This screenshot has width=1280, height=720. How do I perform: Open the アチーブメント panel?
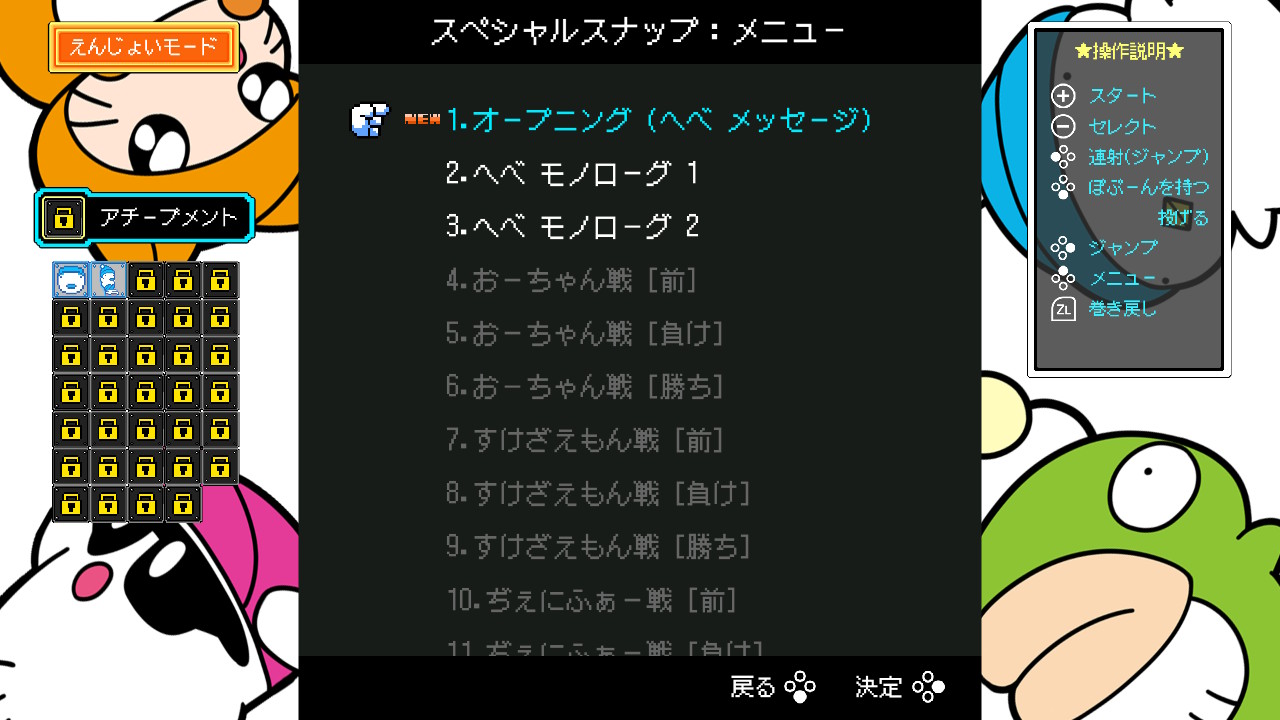146,217
